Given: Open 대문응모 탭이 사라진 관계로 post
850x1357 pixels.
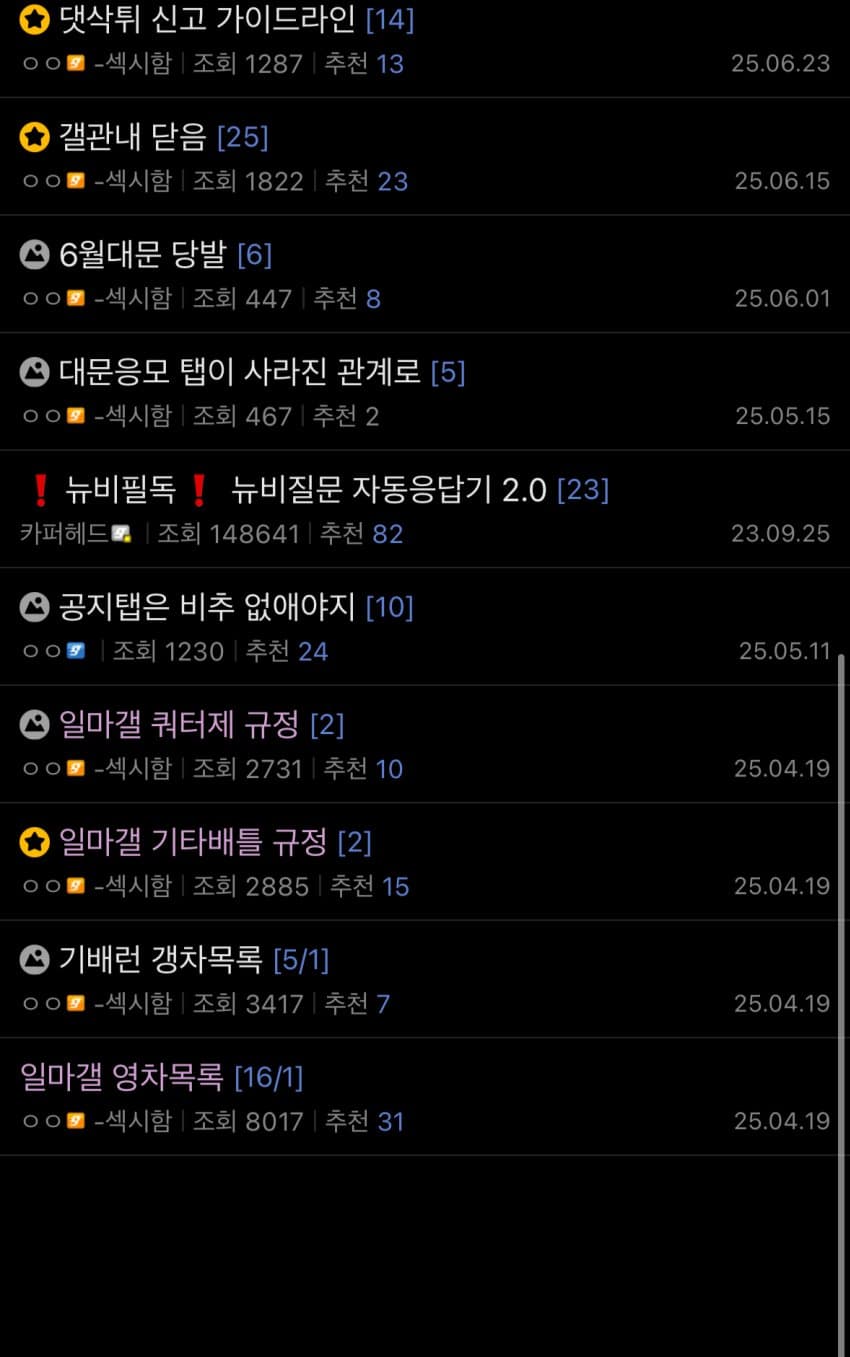Looking at the screenshot, I should 239,372.
